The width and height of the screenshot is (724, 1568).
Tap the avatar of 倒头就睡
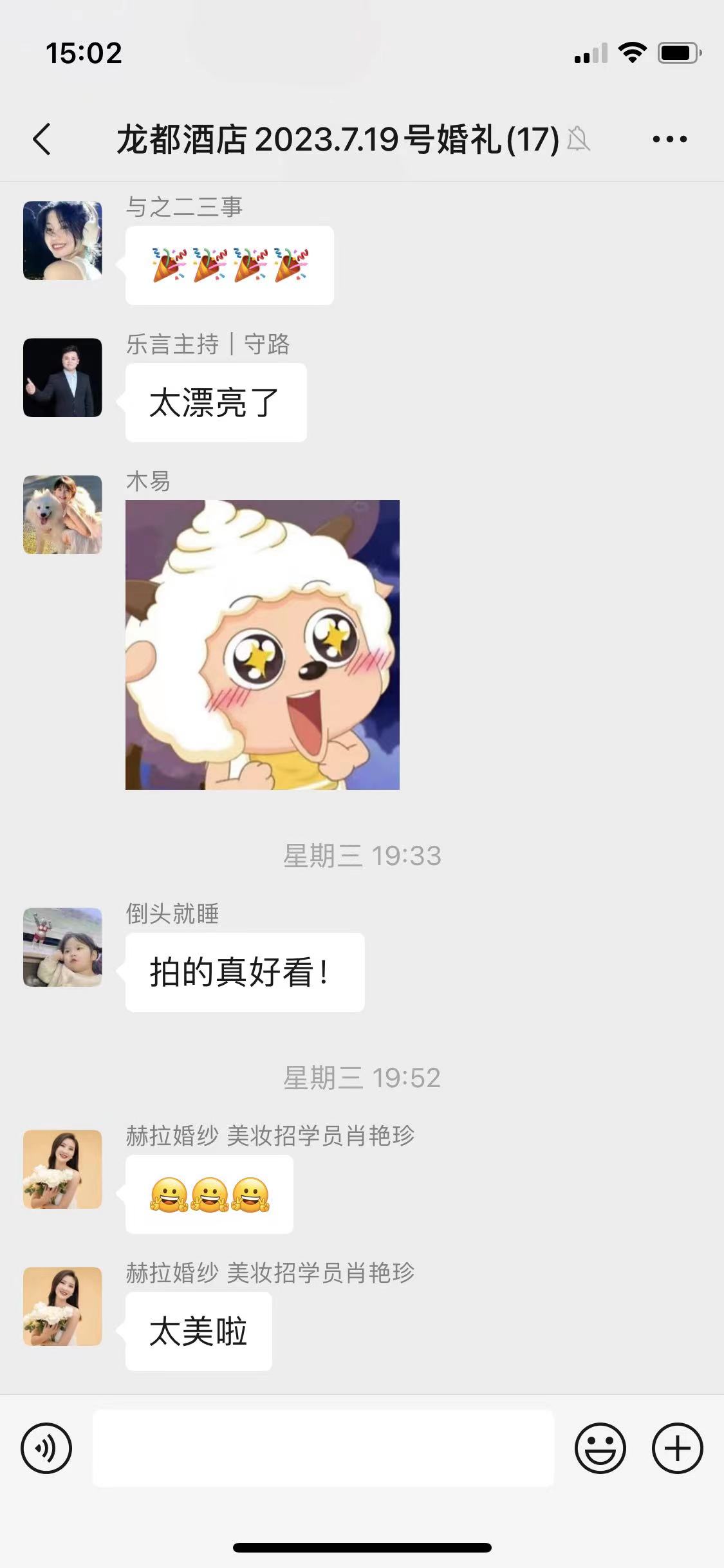coord(62,947)
